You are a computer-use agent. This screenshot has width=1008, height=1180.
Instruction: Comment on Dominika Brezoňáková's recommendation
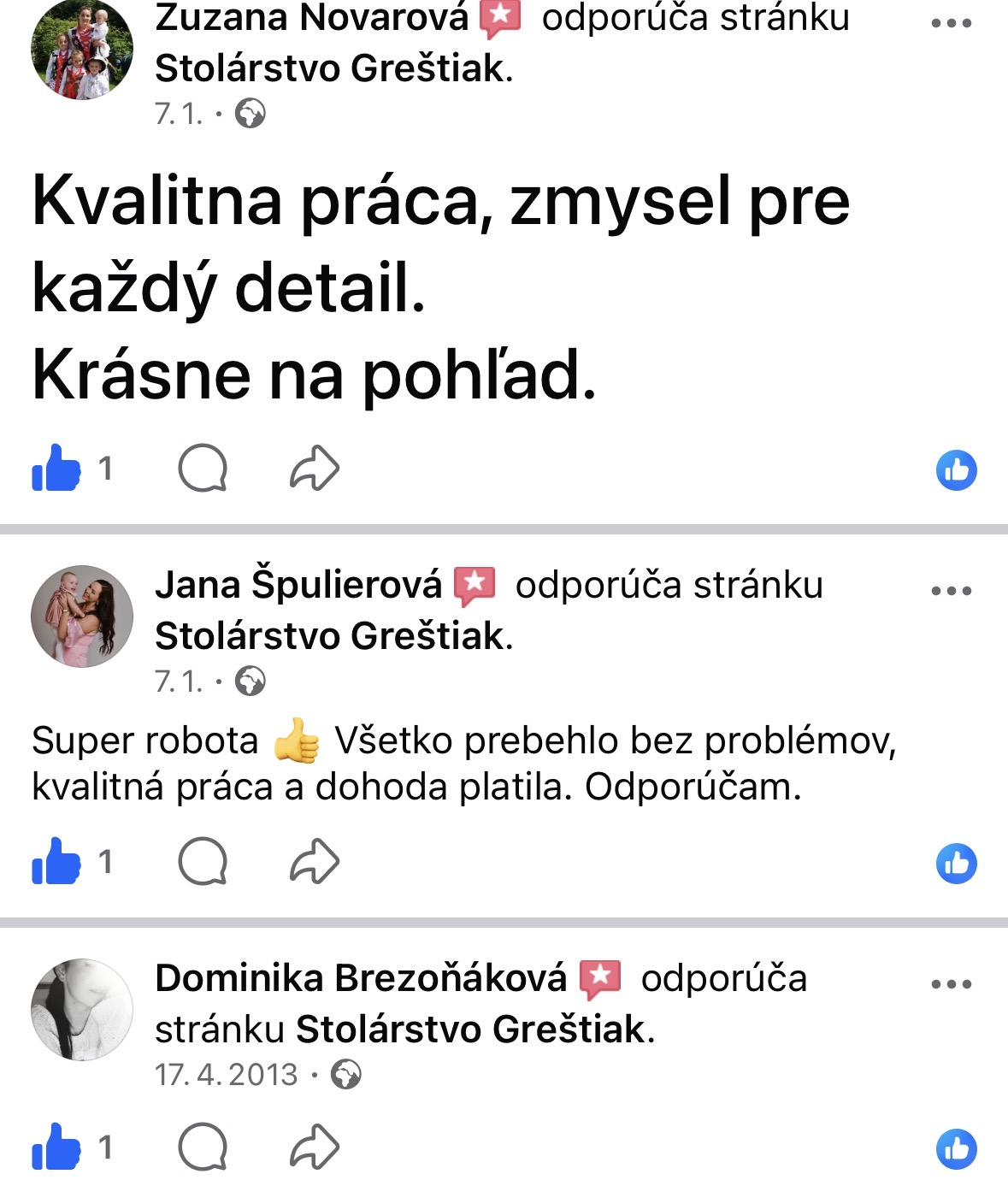(x=203, y=1147)
